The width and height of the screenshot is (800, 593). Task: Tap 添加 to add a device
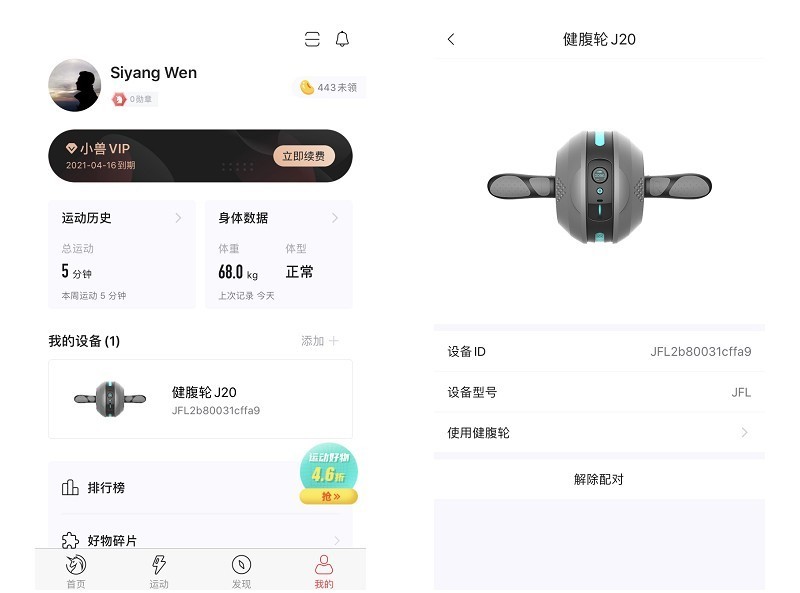pos(320,341)
